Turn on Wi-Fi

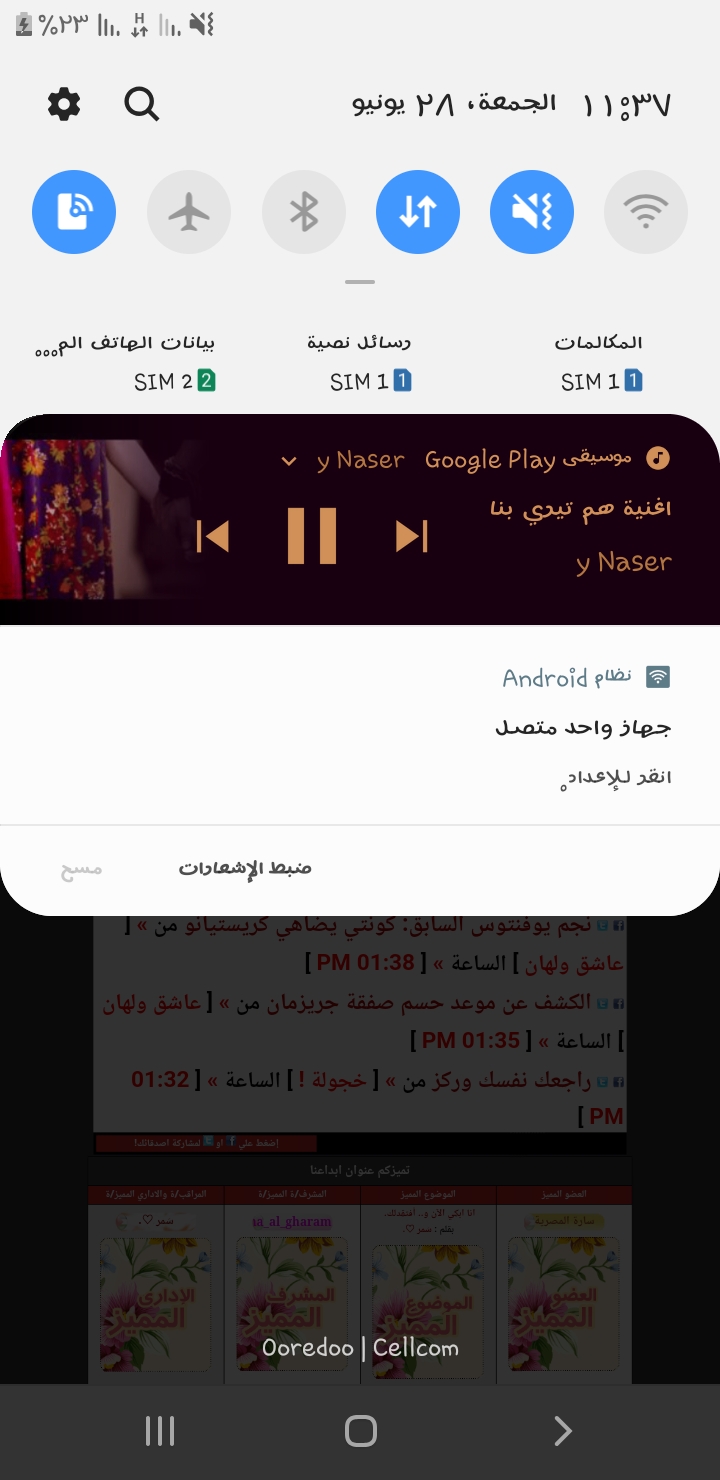[646, 212]
